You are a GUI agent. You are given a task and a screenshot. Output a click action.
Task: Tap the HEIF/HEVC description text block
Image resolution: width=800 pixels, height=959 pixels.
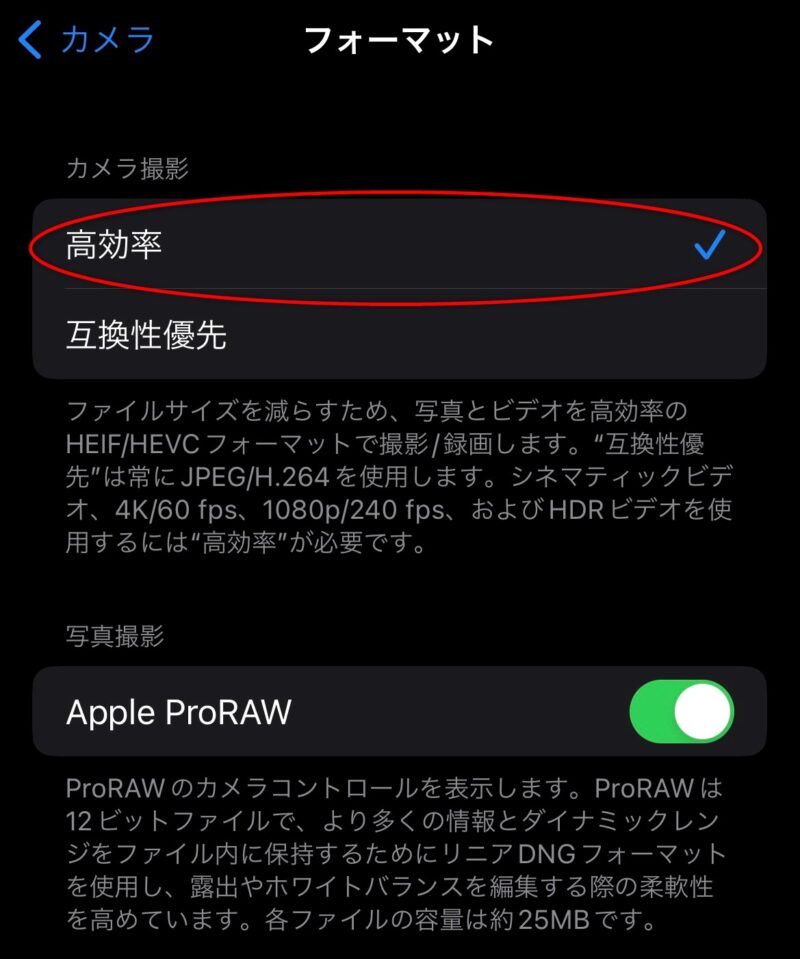click(x=400, y=470)
